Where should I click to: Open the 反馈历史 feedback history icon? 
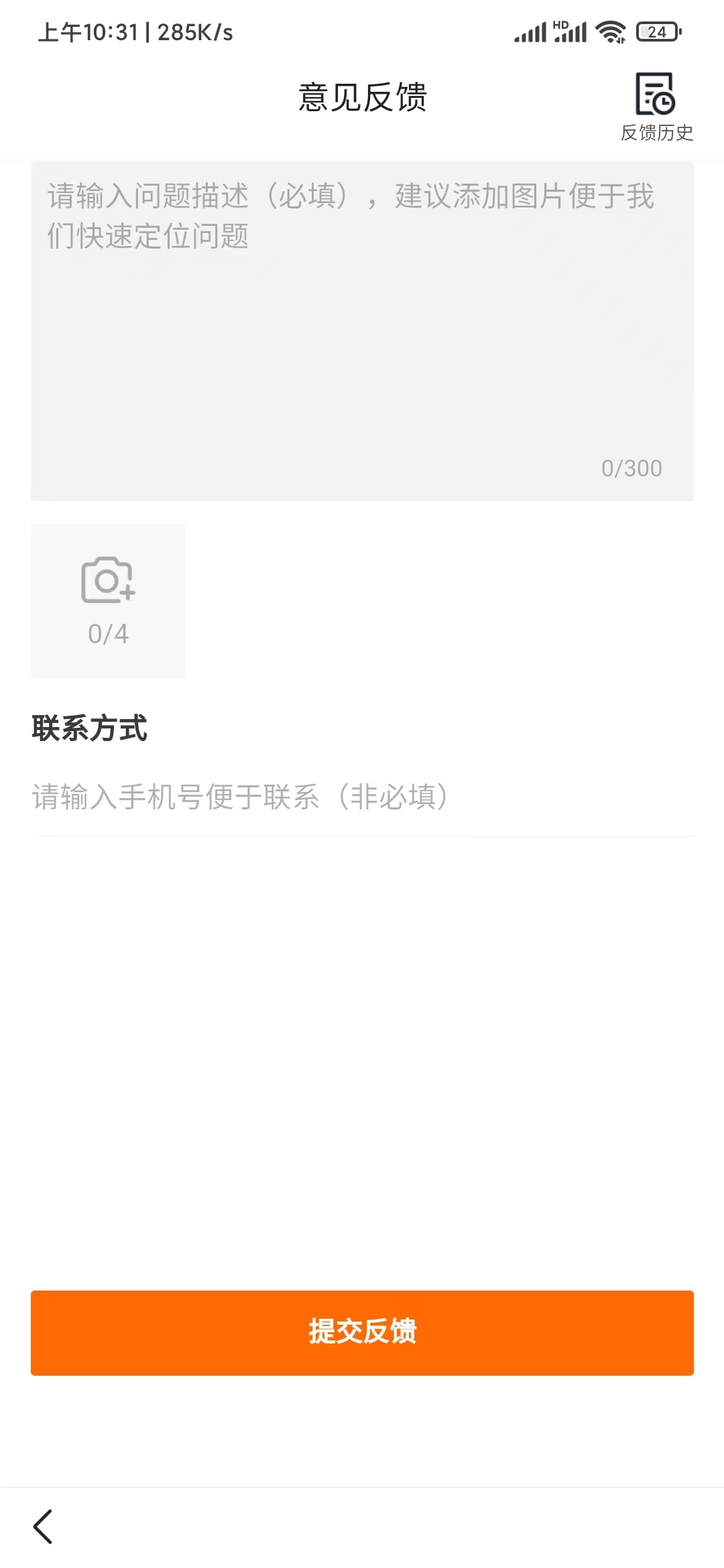pyautogui.click(x=656, y=96)
